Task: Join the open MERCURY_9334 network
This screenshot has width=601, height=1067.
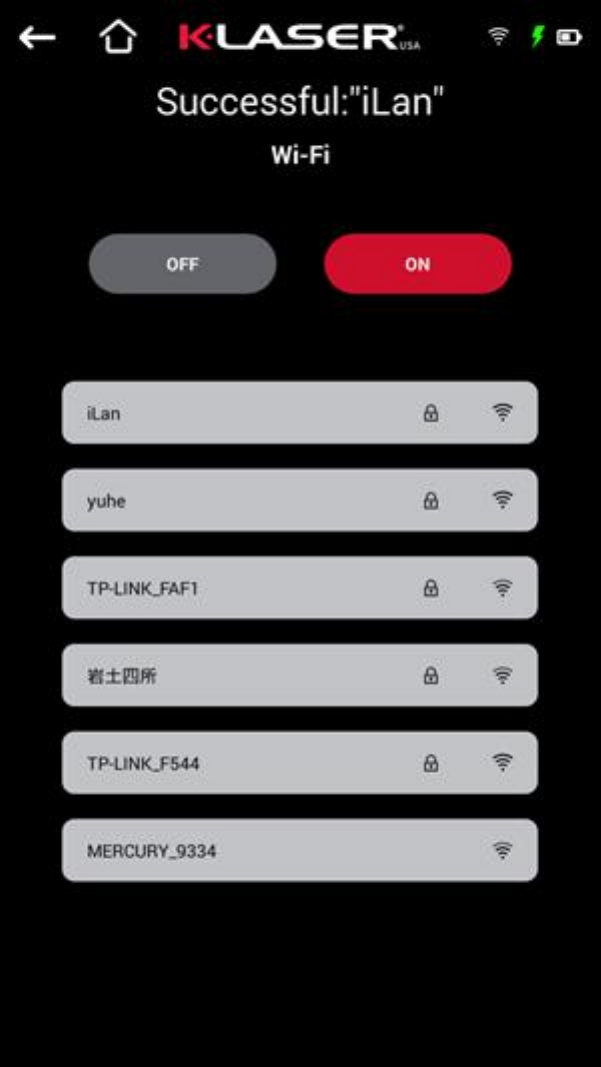Action: click(x=299, y=851)
